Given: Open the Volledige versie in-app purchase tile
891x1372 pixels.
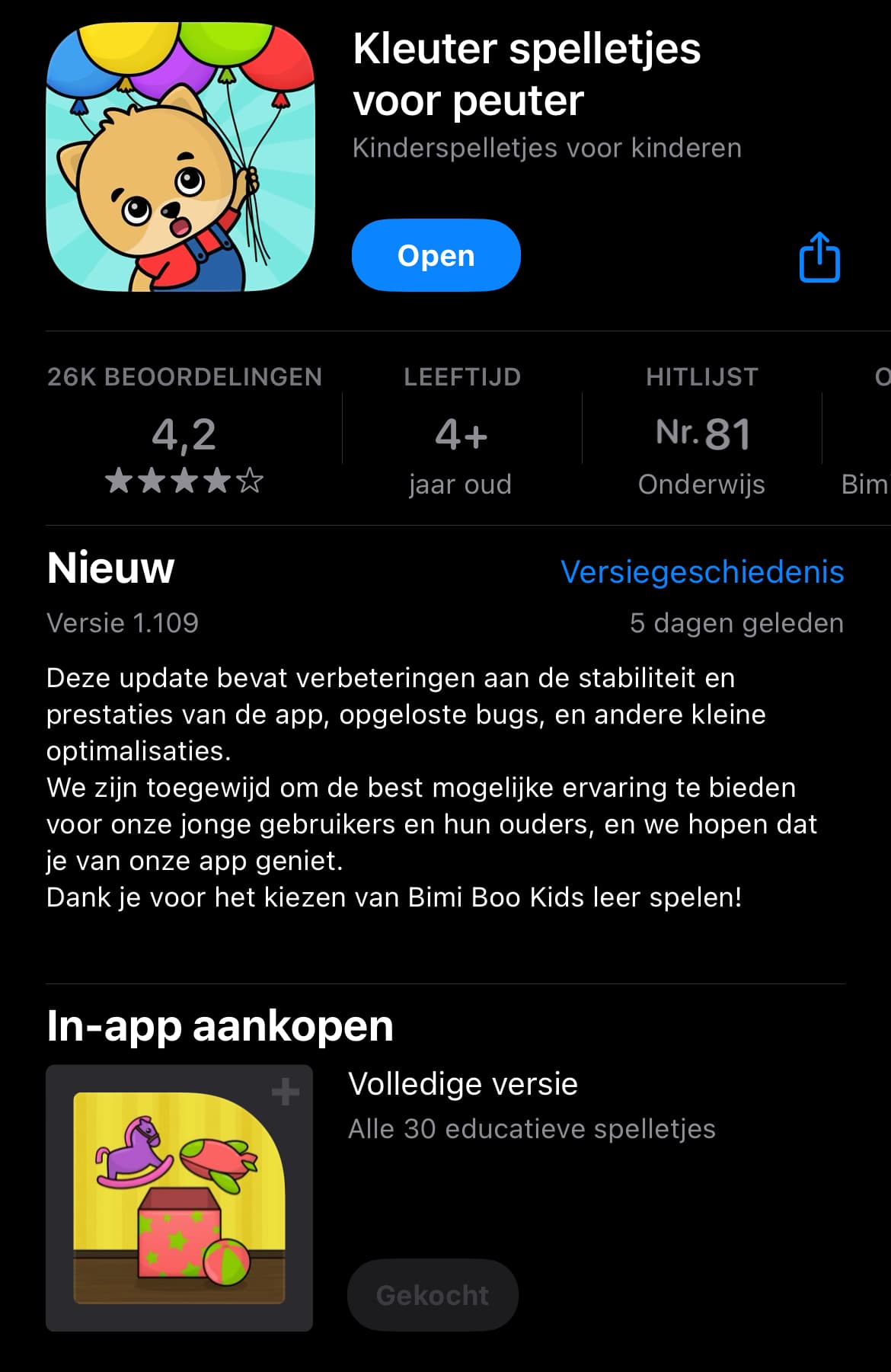Looking at the screenshot, I should tap(179, 1198).
